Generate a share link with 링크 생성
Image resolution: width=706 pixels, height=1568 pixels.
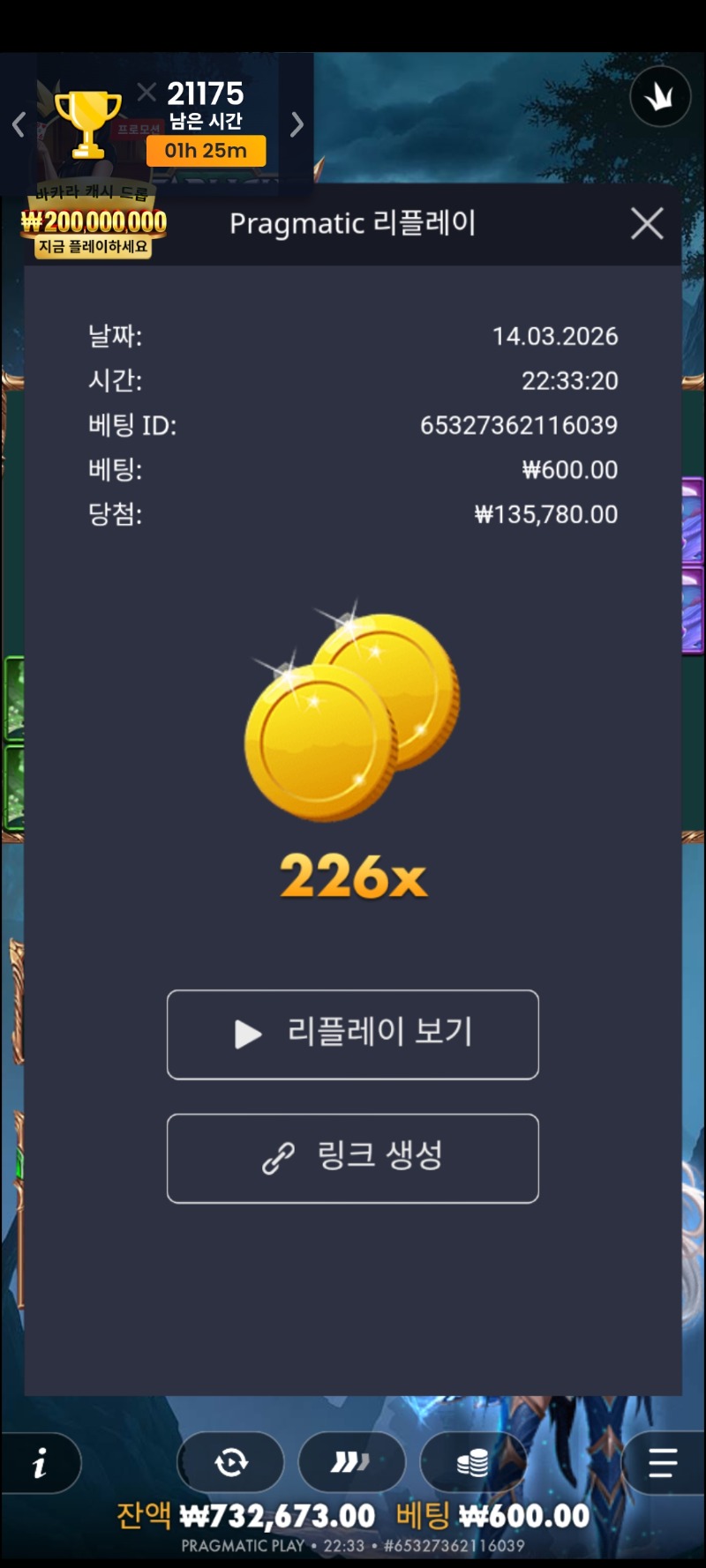[353, 1158]
